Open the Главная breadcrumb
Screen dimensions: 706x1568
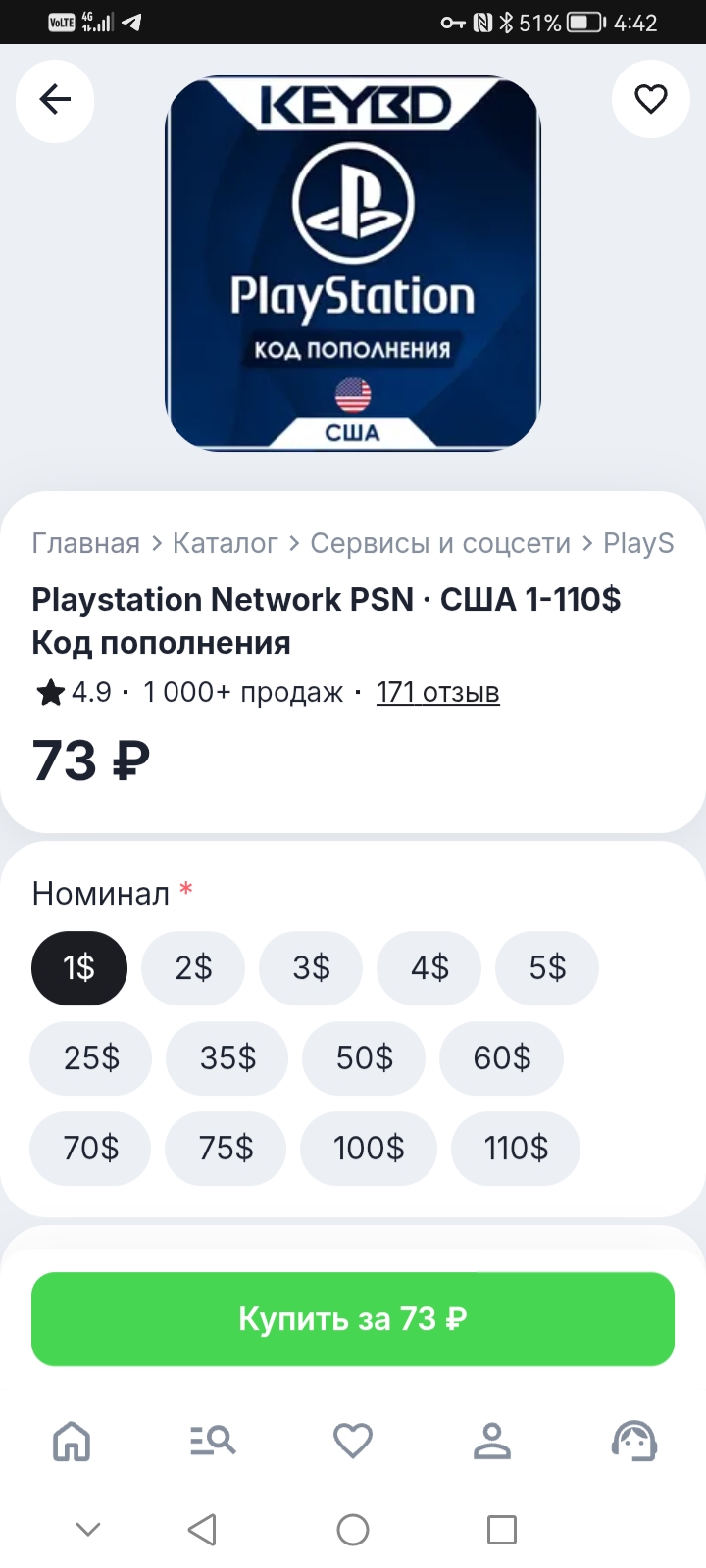click(86, 543)
